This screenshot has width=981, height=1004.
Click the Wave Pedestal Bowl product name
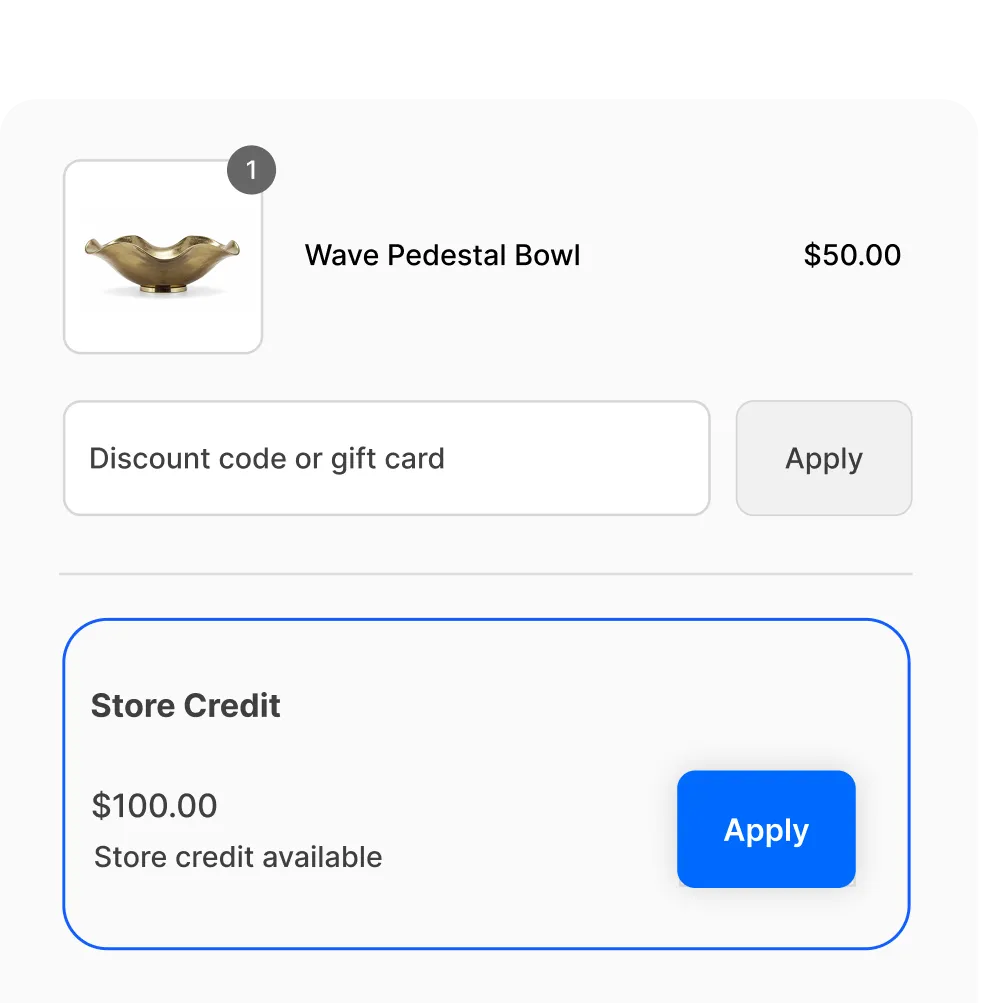[x=442, y=256]
